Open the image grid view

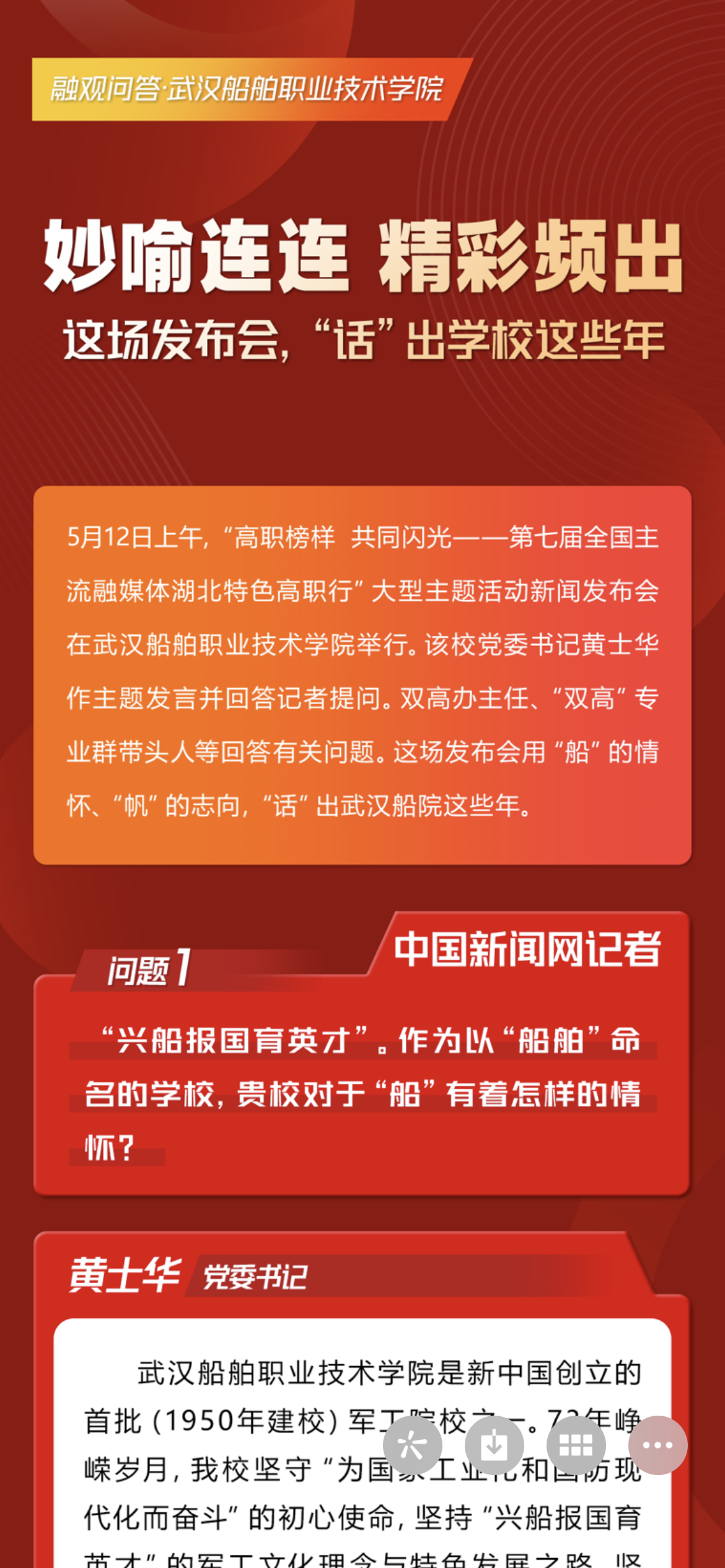coord(576,1445)
